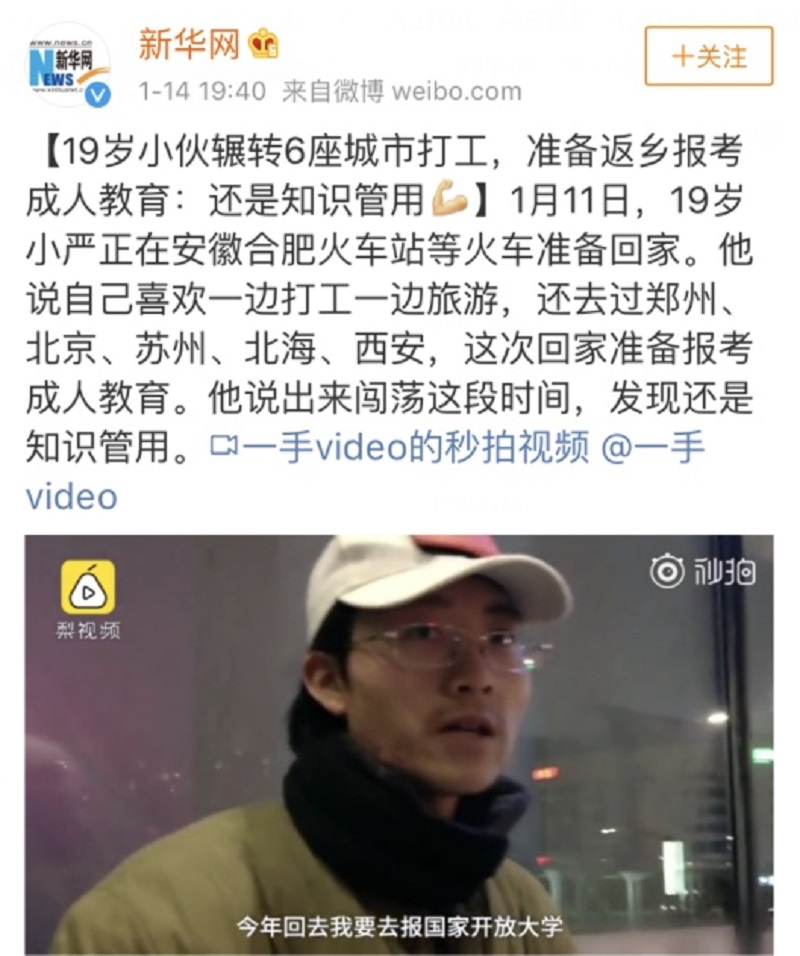
Task: Open 新华网's profile avatar
Action: coord(68,64)
